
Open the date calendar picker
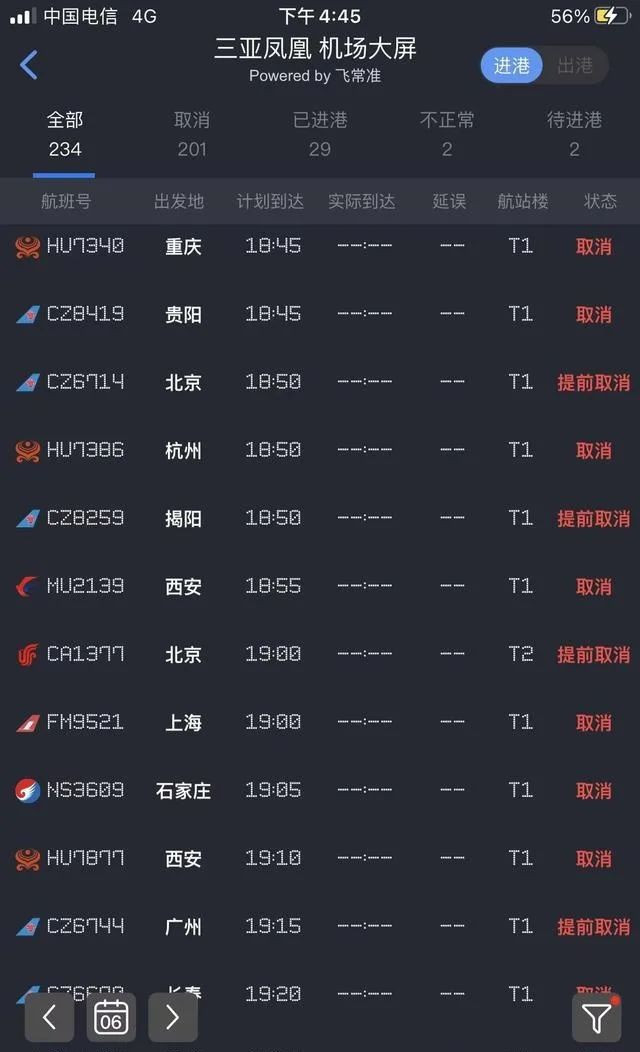[x=111, y=1017]
